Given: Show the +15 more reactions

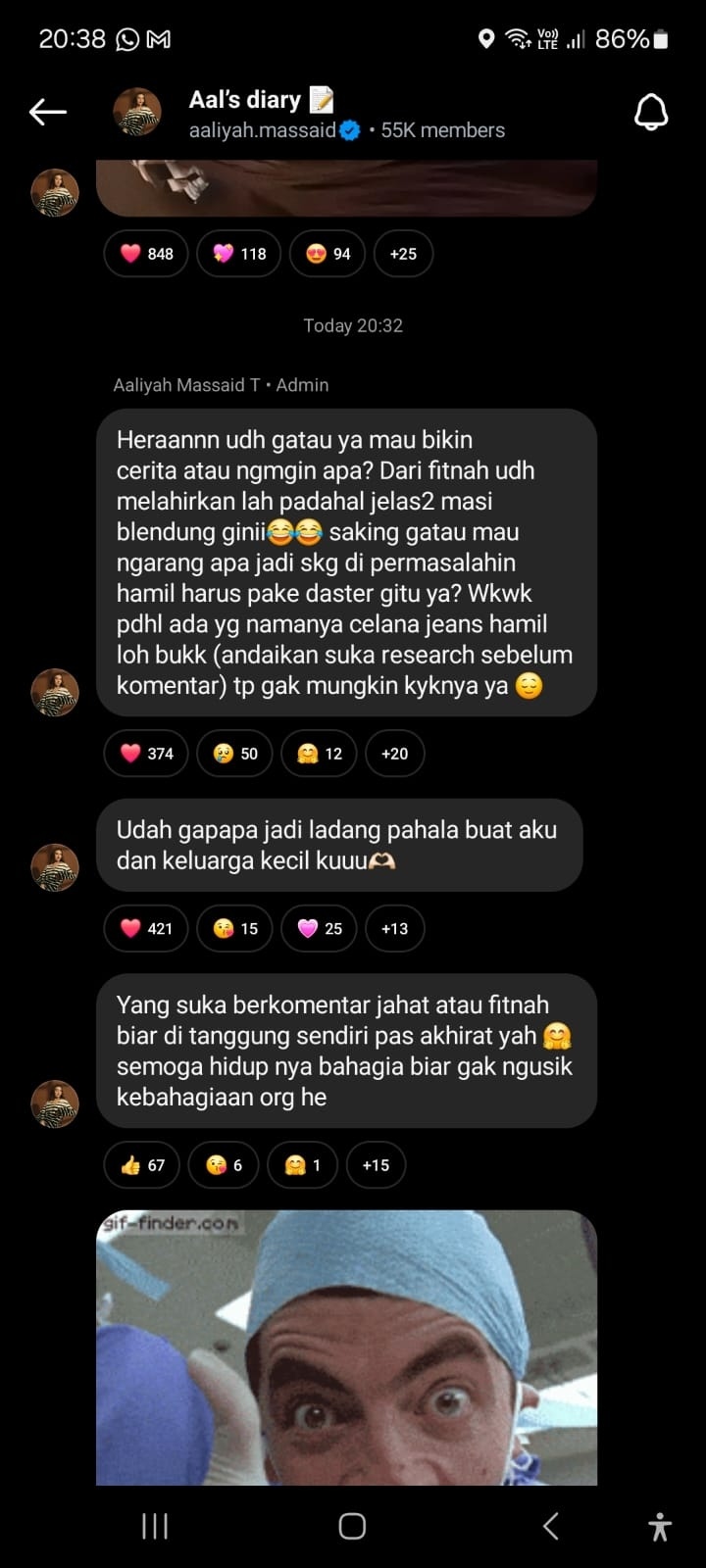Looking at the screenshot, I should coord(376,1165).
